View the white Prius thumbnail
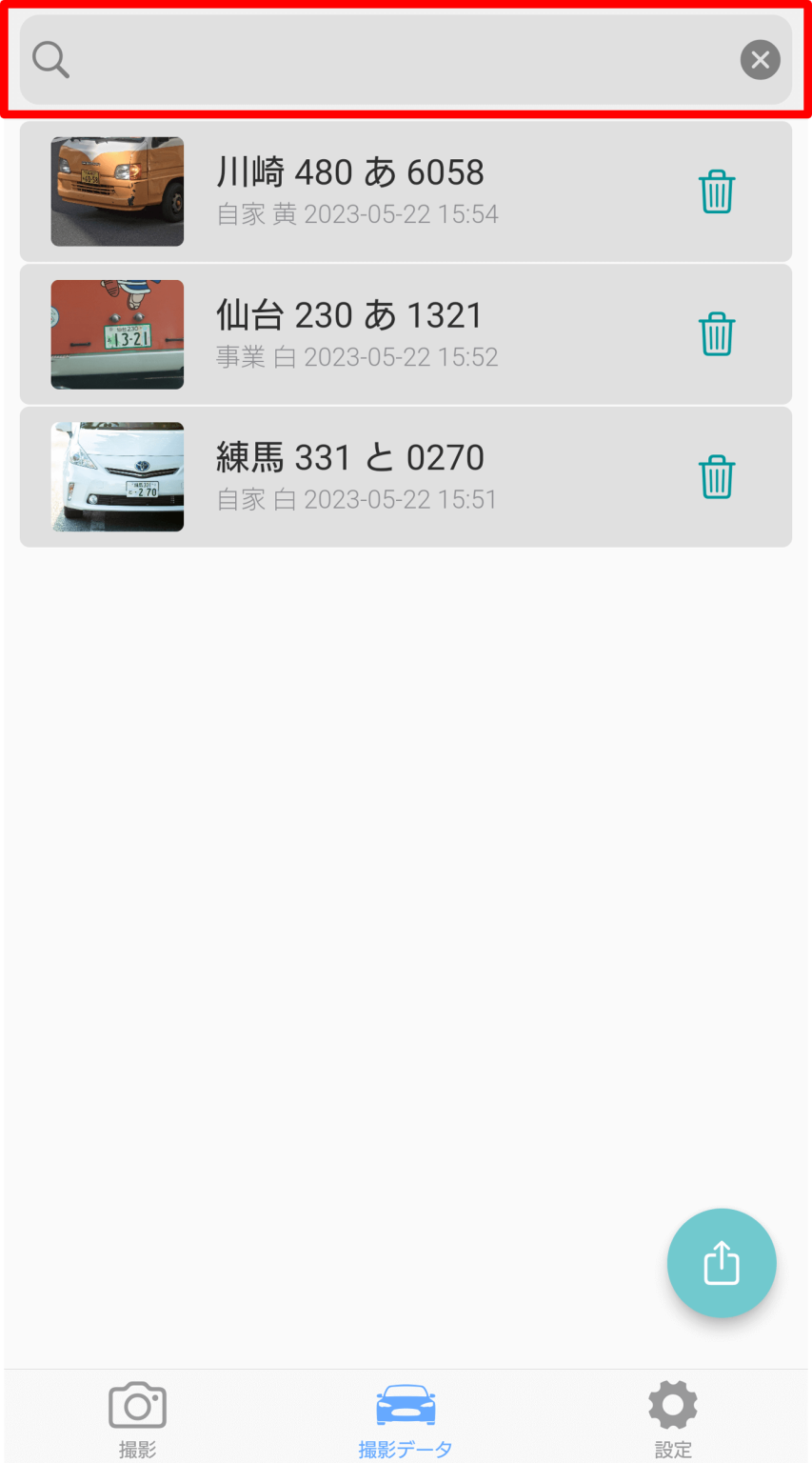This screenshot has height=1463, width=812. pyautogui.click(x=116, y=476)
